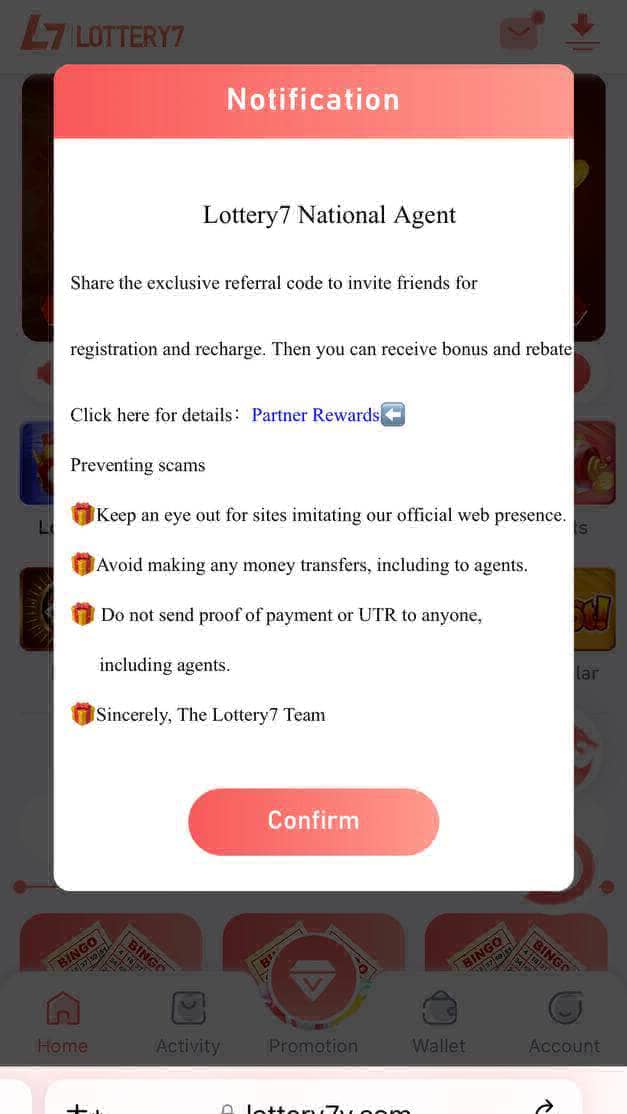Open the Account tab
Viewport: 627px width, 1114px height.
click(564, 1022)
